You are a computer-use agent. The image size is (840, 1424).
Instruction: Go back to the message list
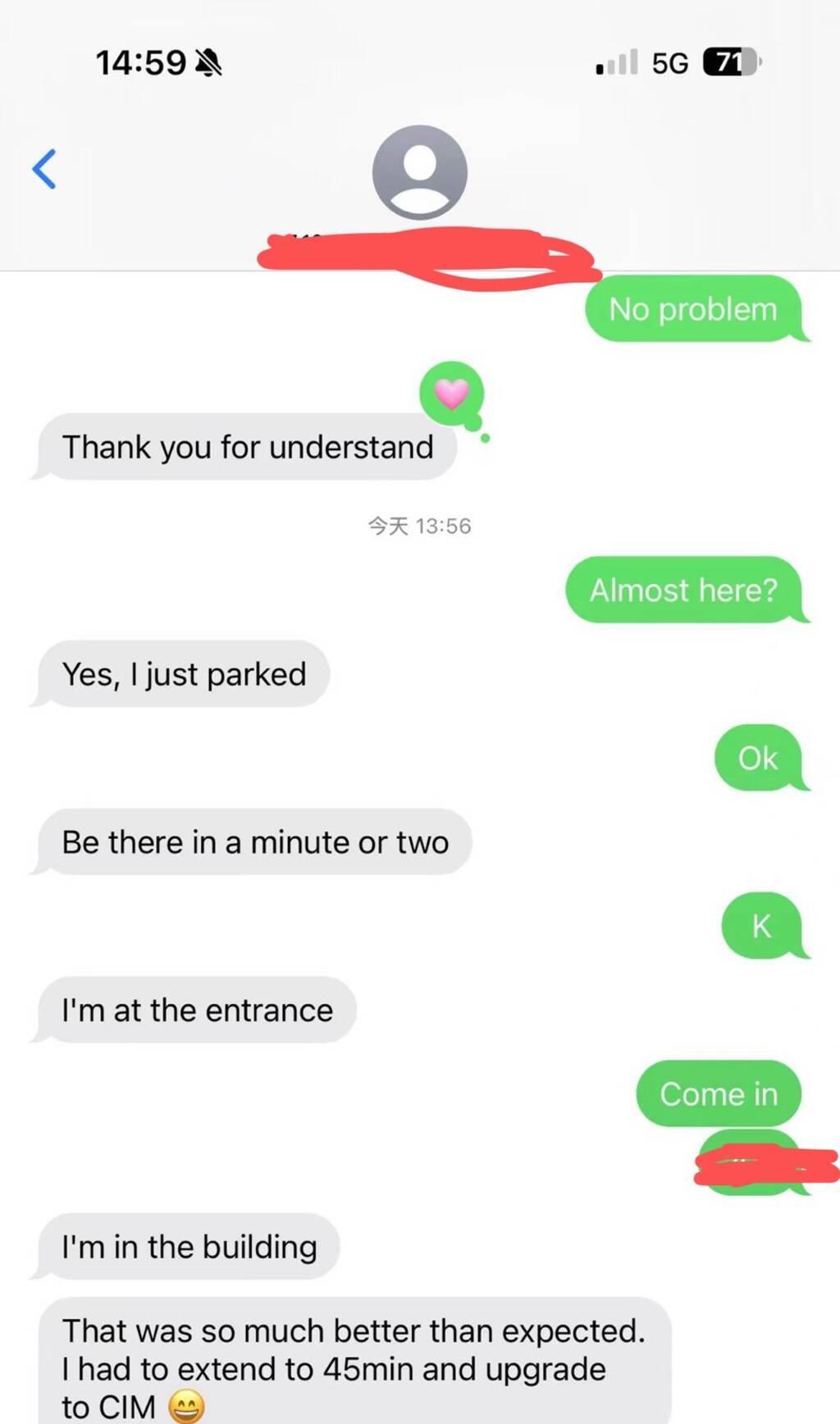pos(44,170)
